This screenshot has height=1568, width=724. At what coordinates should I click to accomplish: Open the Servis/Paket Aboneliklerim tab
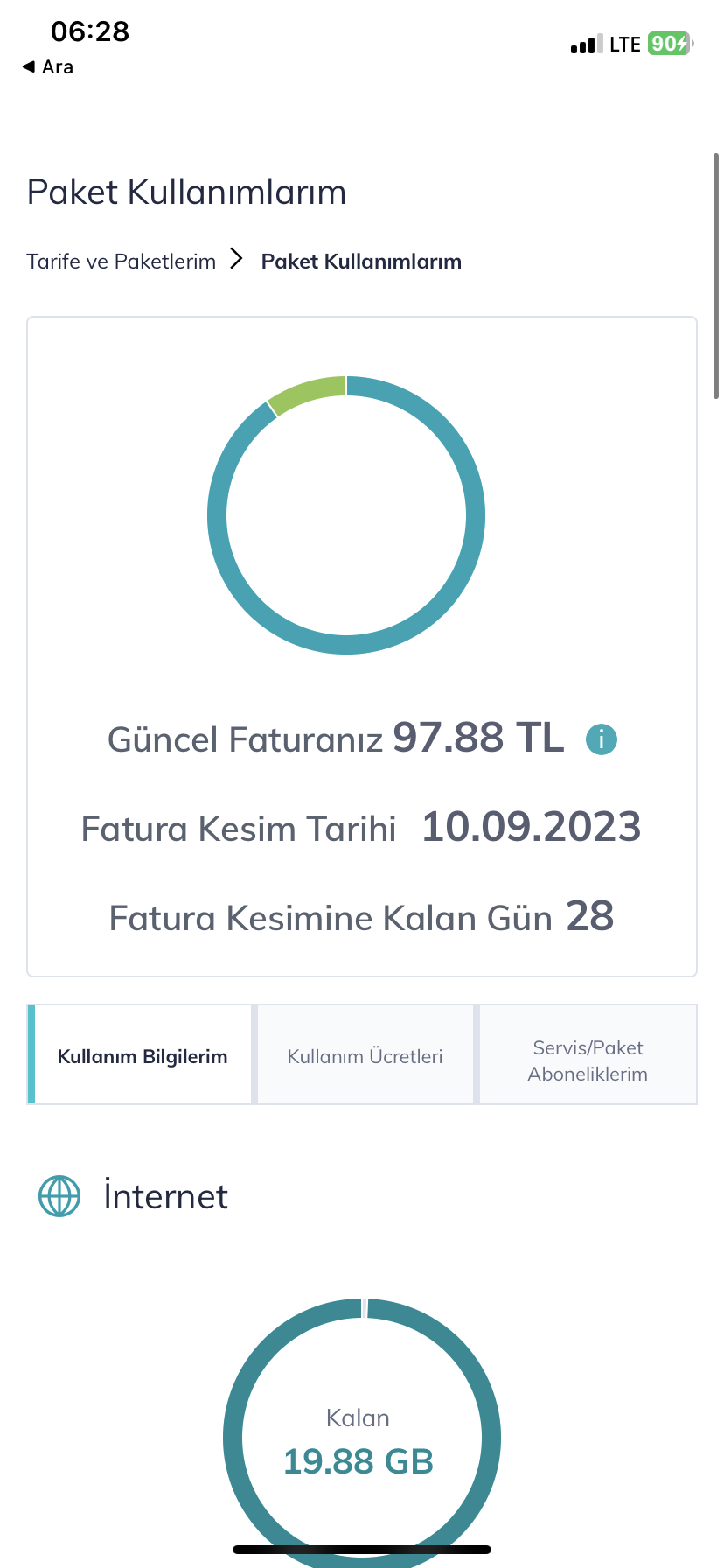click(588, 1055)
